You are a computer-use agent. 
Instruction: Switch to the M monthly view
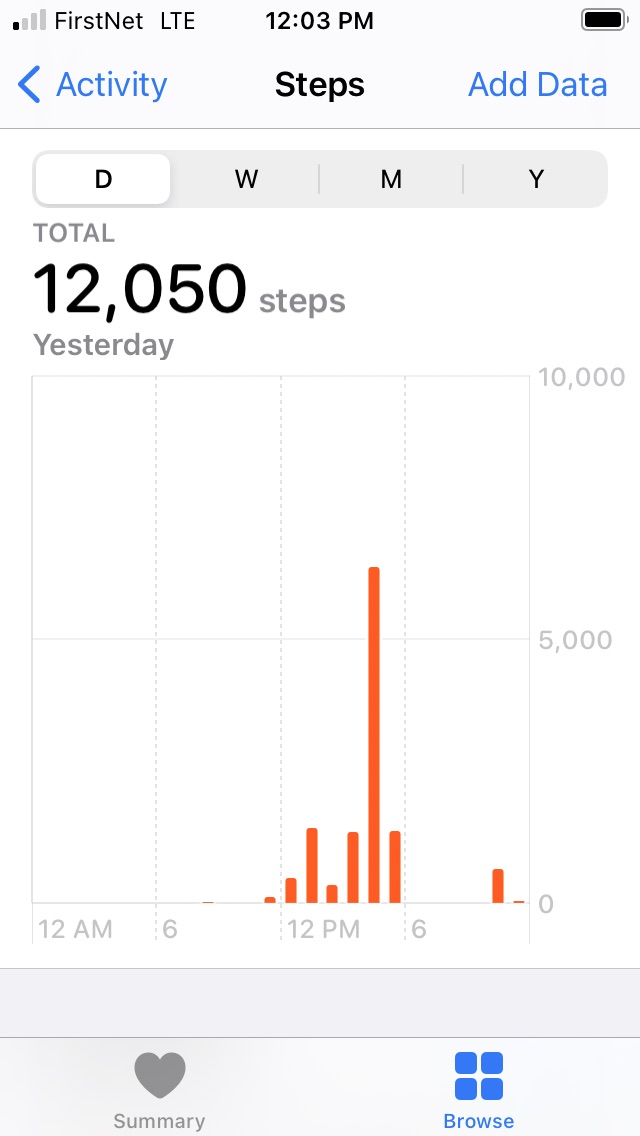coord(391,178)
